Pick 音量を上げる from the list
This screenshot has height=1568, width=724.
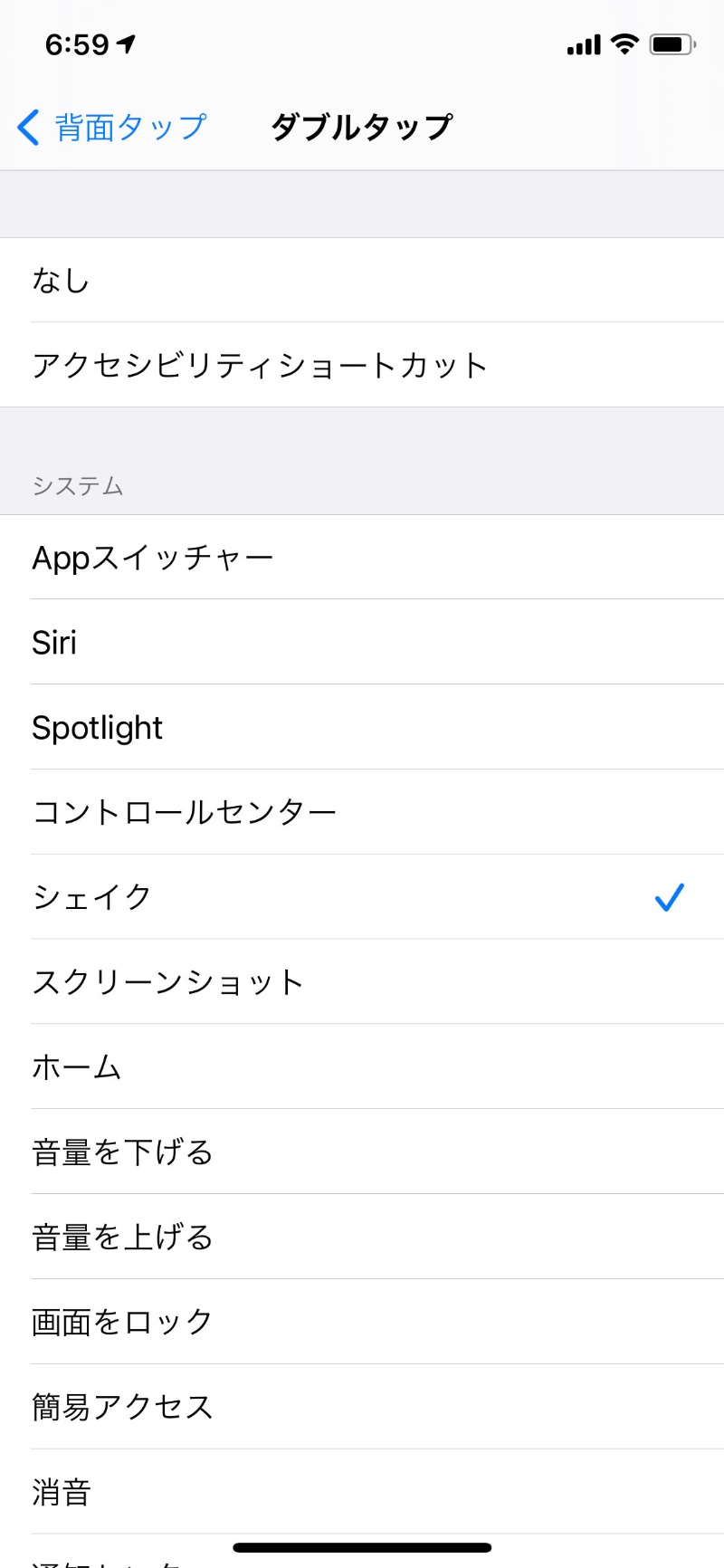click(x=362, y=1238)
